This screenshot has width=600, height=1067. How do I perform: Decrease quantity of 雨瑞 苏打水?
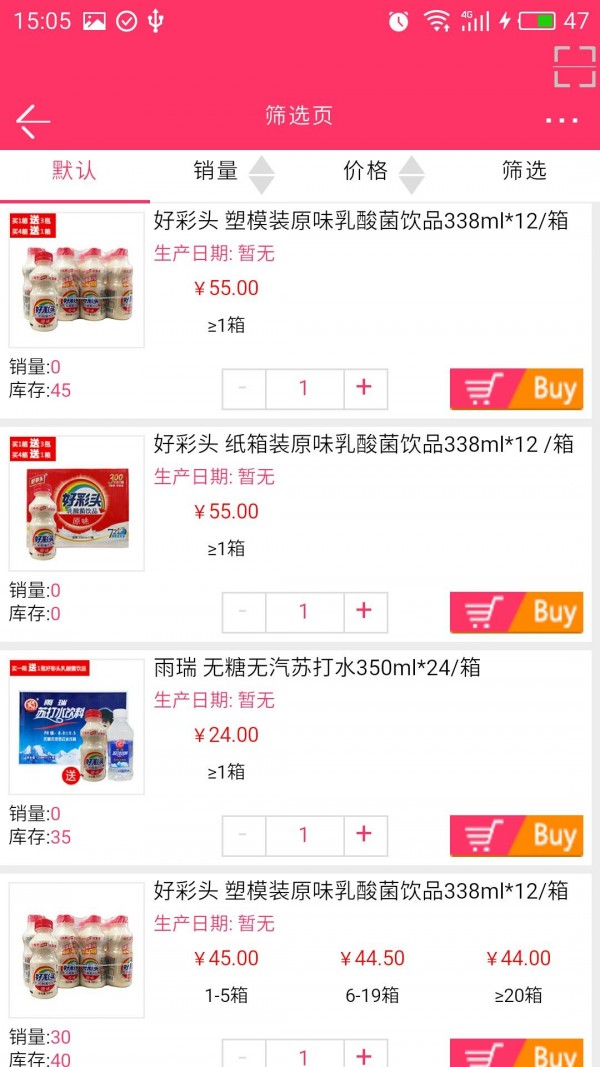[244, 835]
